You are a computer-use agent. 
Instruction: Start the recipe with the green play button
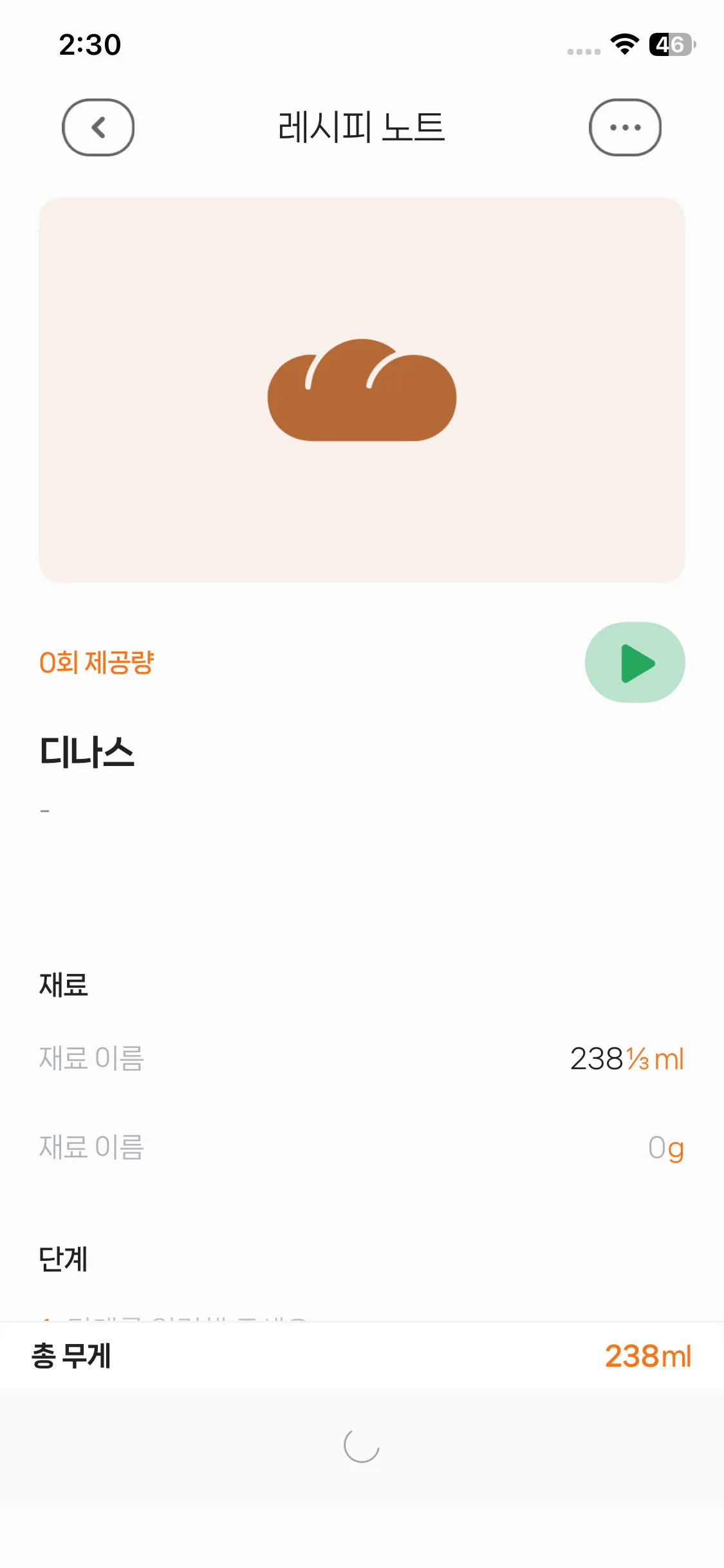click(635, 662)
